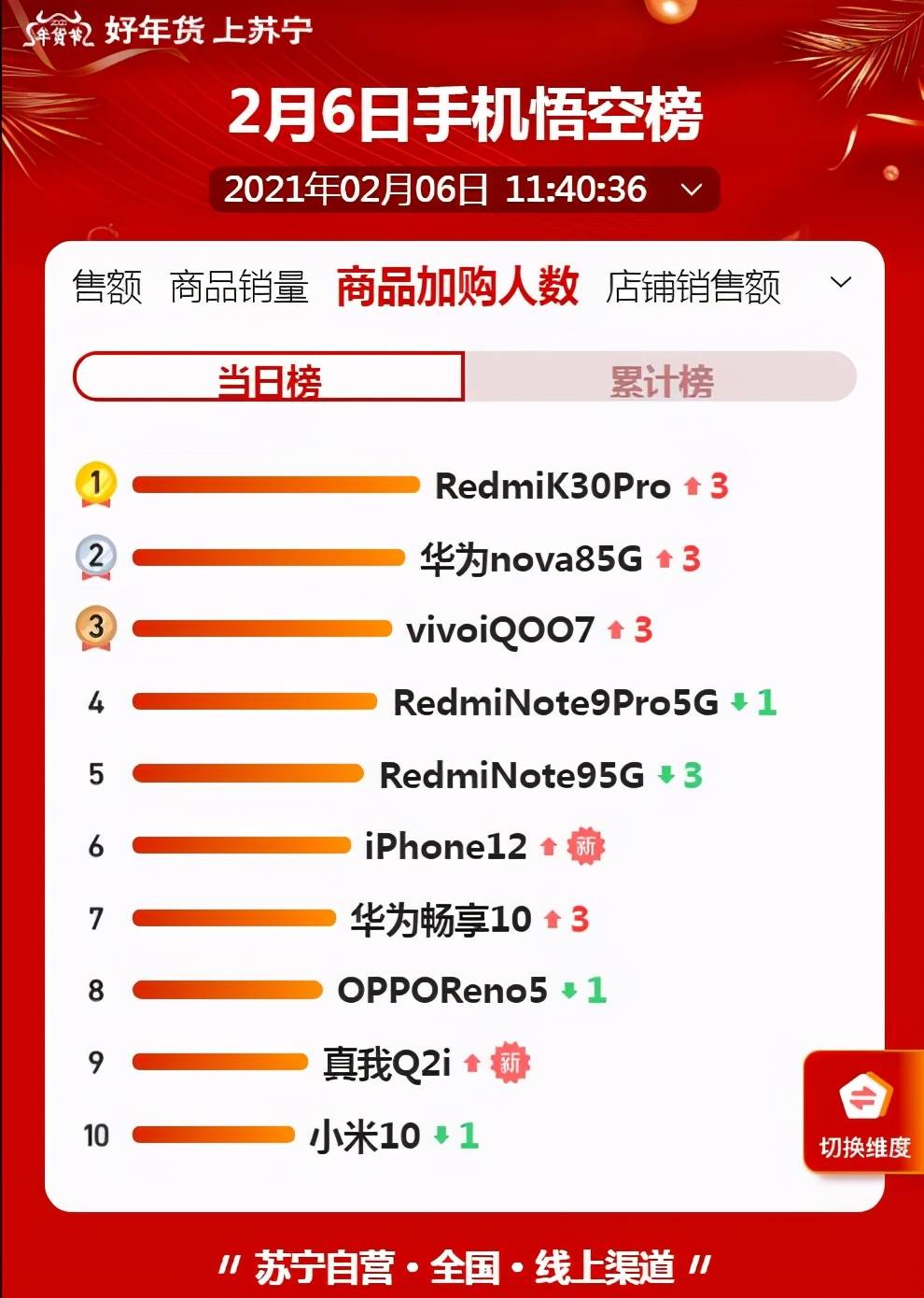Expand the full list of ranking categories
Image resolution: width=924 pixels, height=1298 pixels.
[x=841, y=282]
